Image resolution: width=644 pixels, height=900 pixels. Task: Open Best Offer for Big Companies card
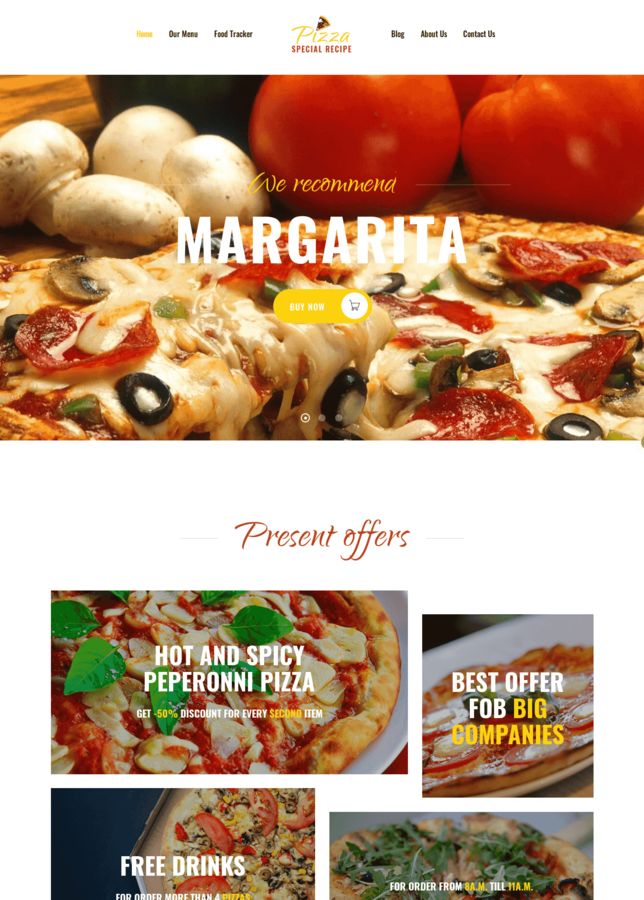507,706
